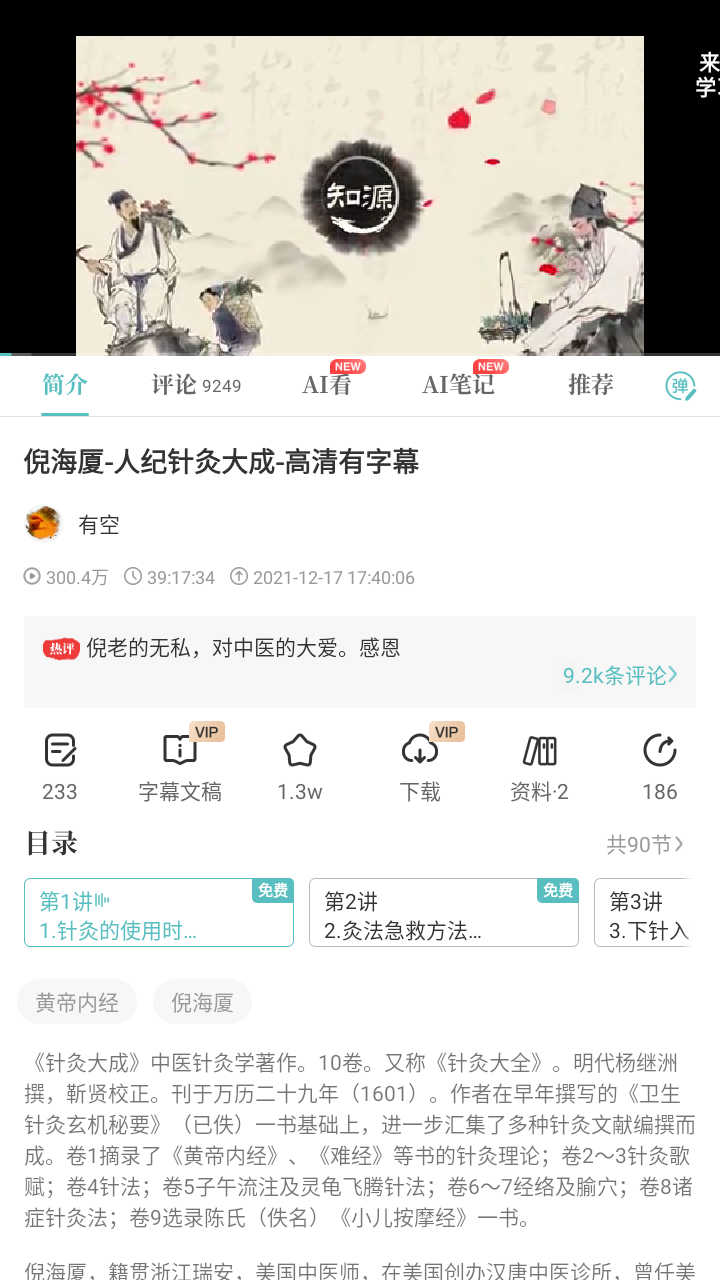The height and width of the screenshot is (1280, 720).
Task: Click the uploader 有空 avatar
Action: (42, 523)
